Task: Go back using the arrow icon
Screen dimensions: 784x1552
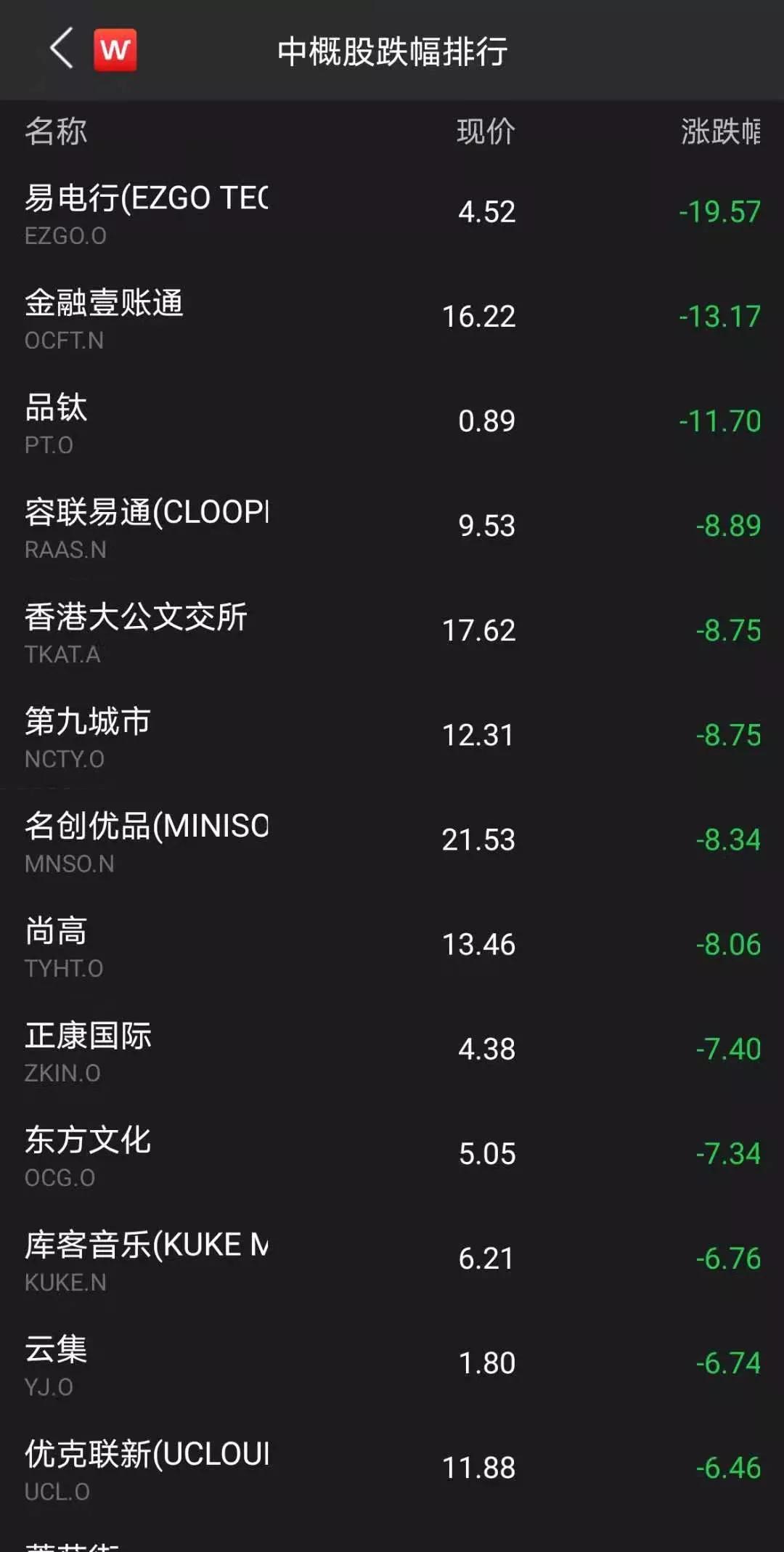Action: [x=62, y=49]
